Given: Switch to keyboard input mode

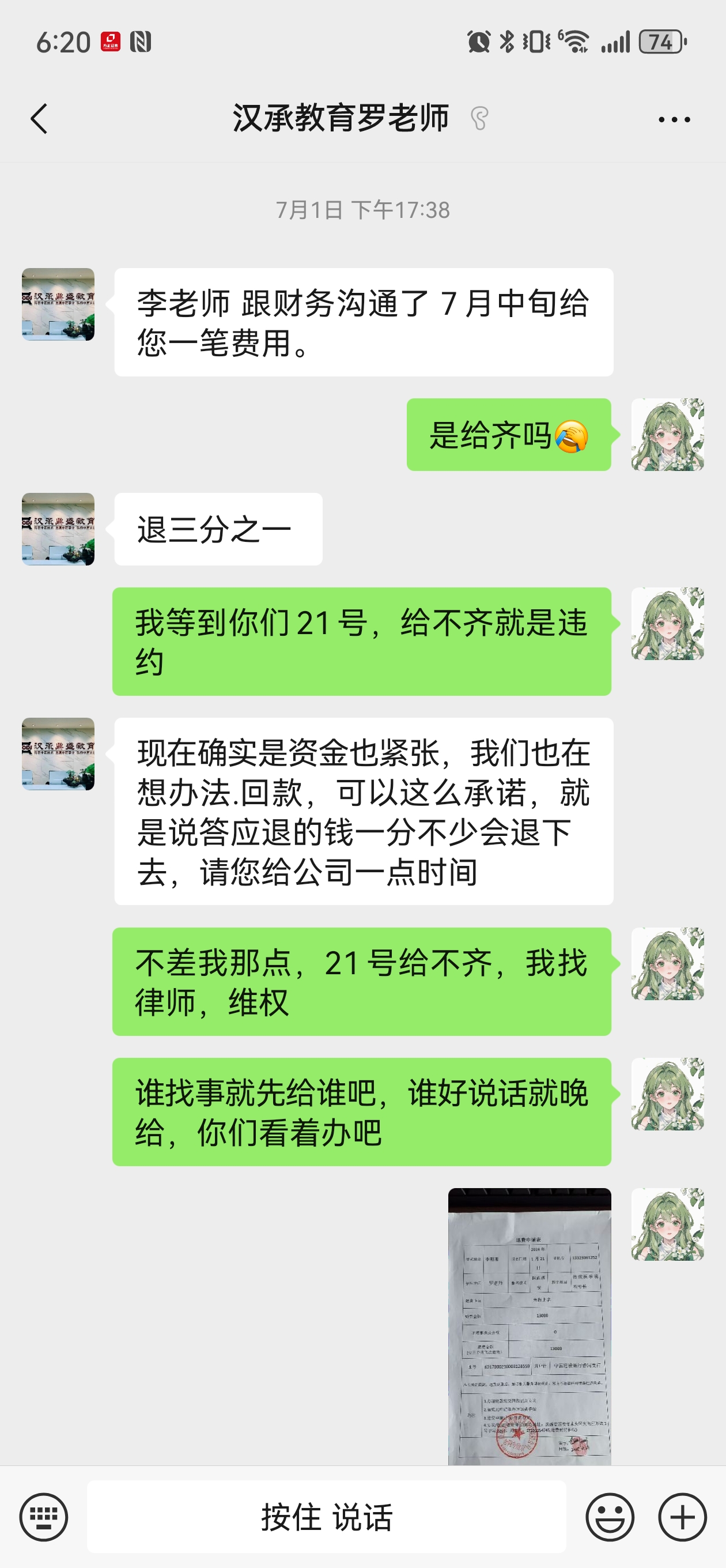Looking at the screenshot, I should point(43,1517).
